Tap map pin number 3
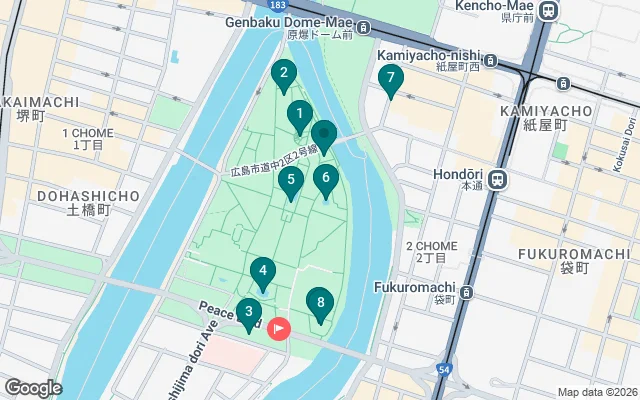 (248, 312)
